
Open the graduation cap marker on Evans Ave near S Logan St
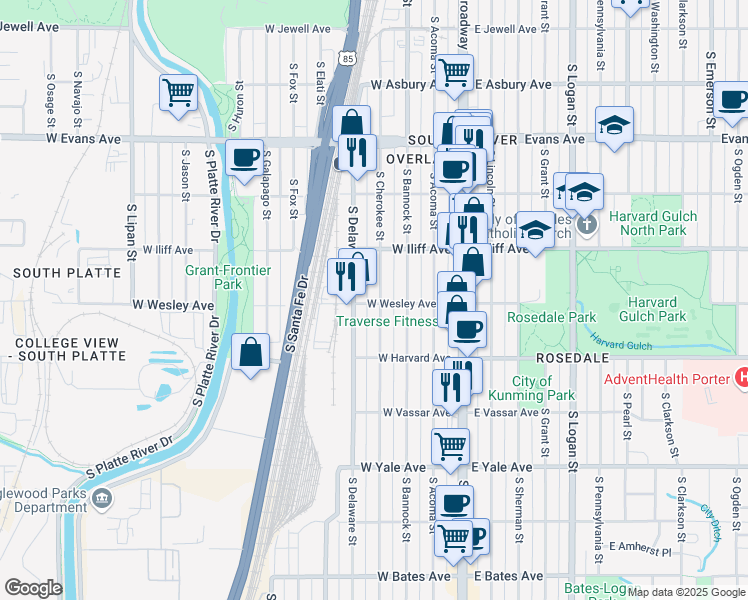point(615,125)
